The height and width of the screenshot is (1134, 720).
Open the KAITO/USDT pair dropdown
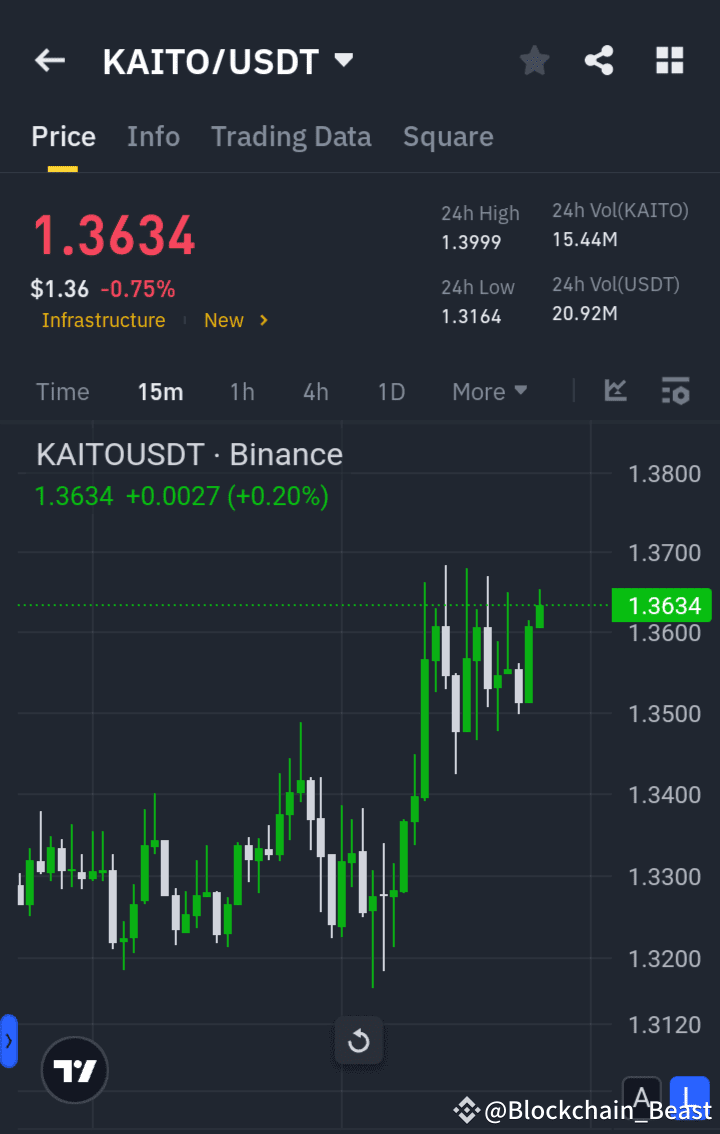click(342, 60)
